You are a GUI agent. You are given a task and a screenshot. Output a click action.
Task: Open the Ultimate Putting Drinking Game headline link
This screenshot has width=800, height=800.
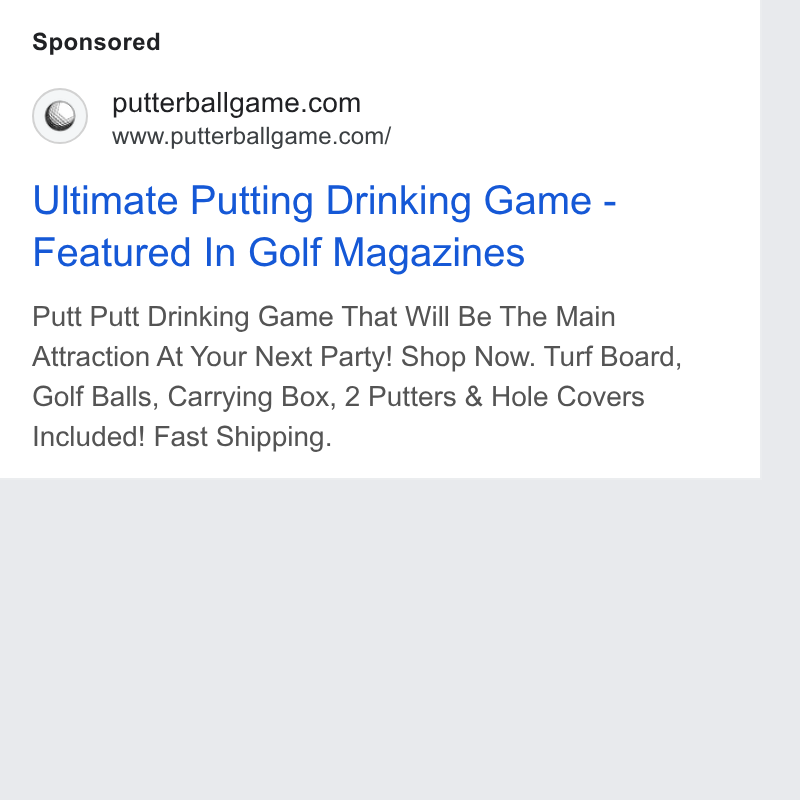324,226
